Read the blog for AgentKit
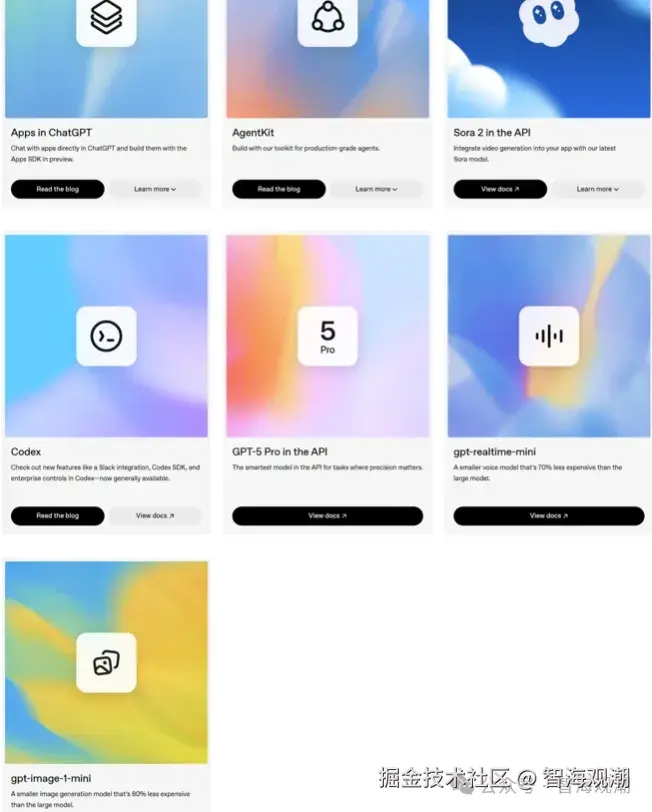 click(x=279, y=189)
